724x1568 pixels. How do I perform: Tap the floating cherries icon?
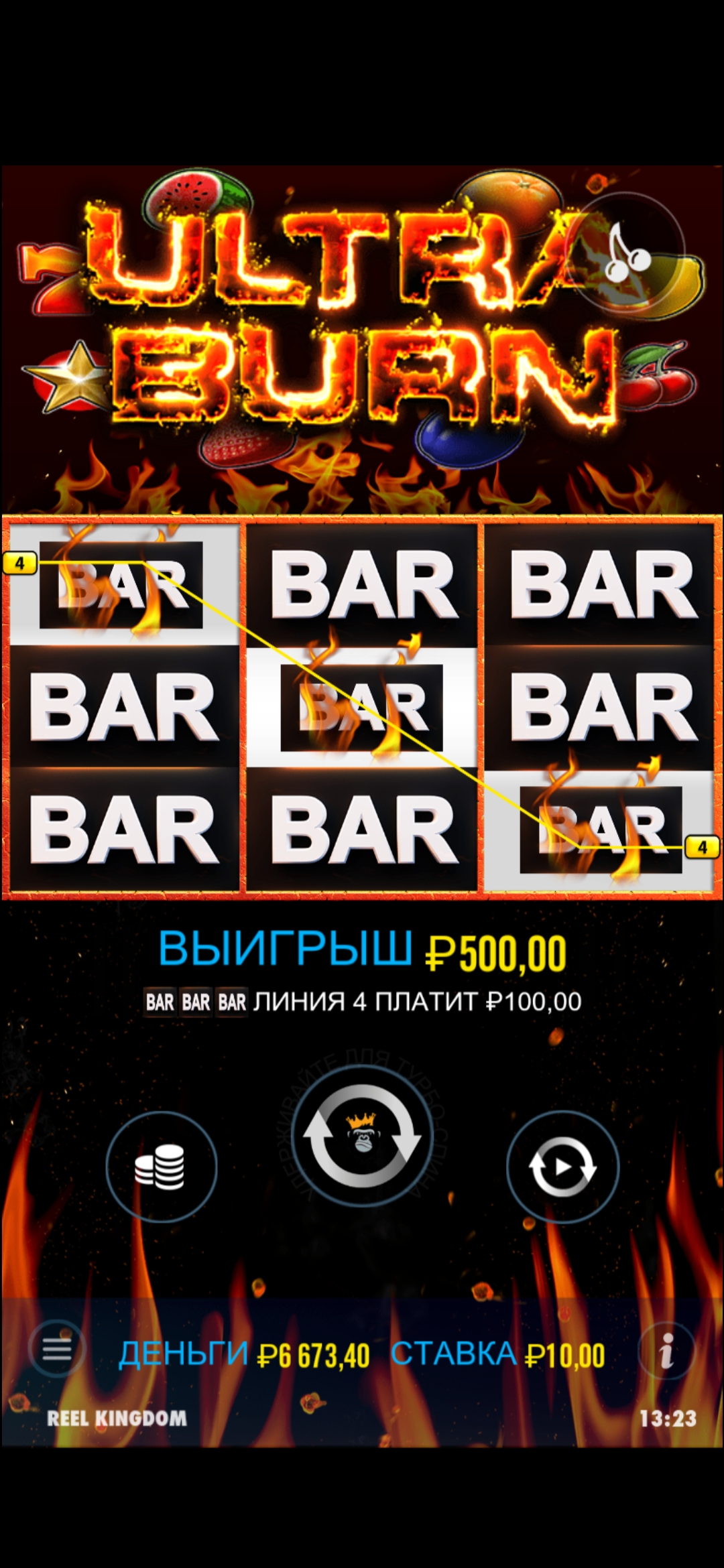coord(626,252)
